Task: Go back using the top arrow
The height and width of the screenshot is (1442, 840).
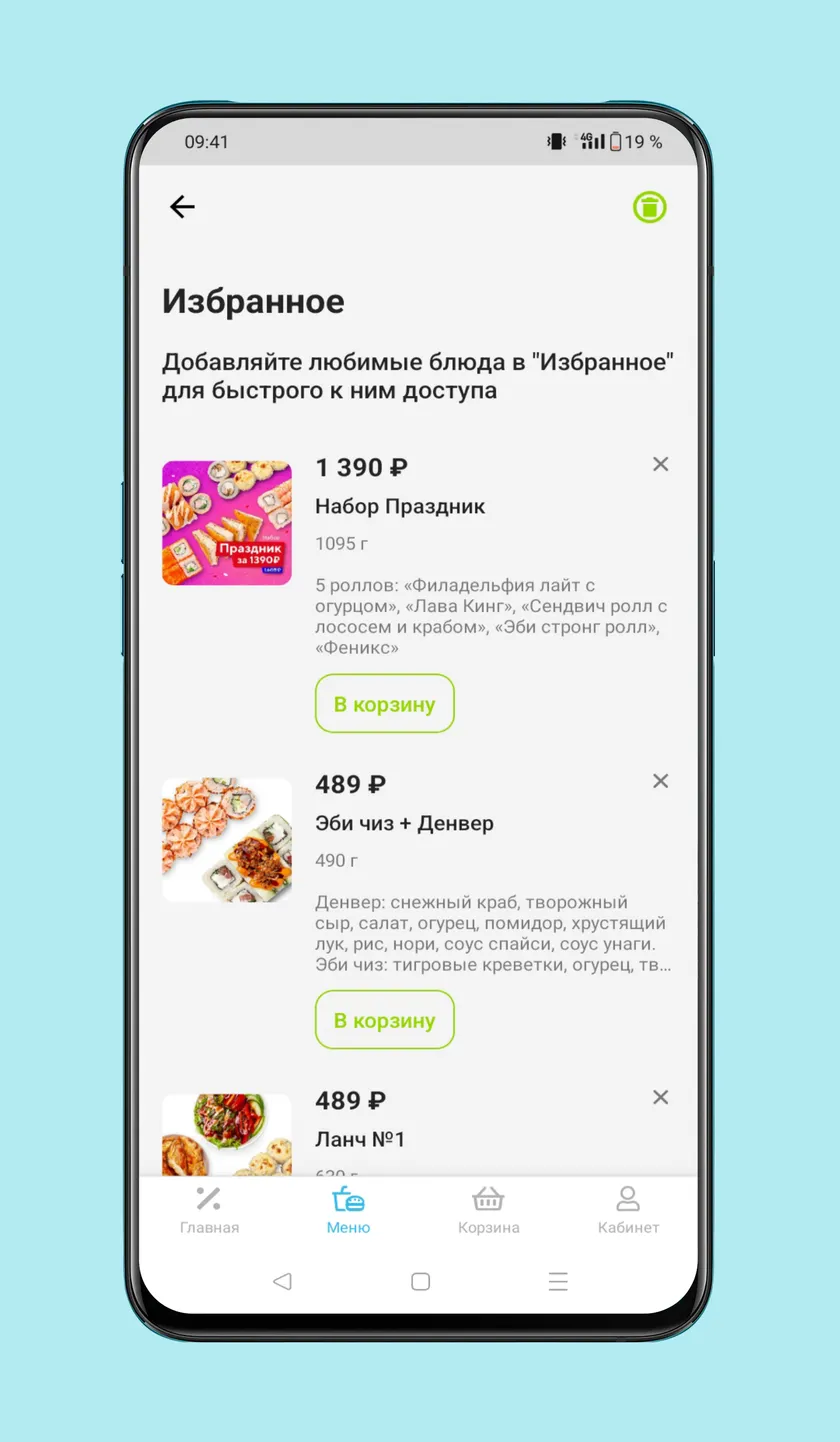Action: (x=182, y=207)
